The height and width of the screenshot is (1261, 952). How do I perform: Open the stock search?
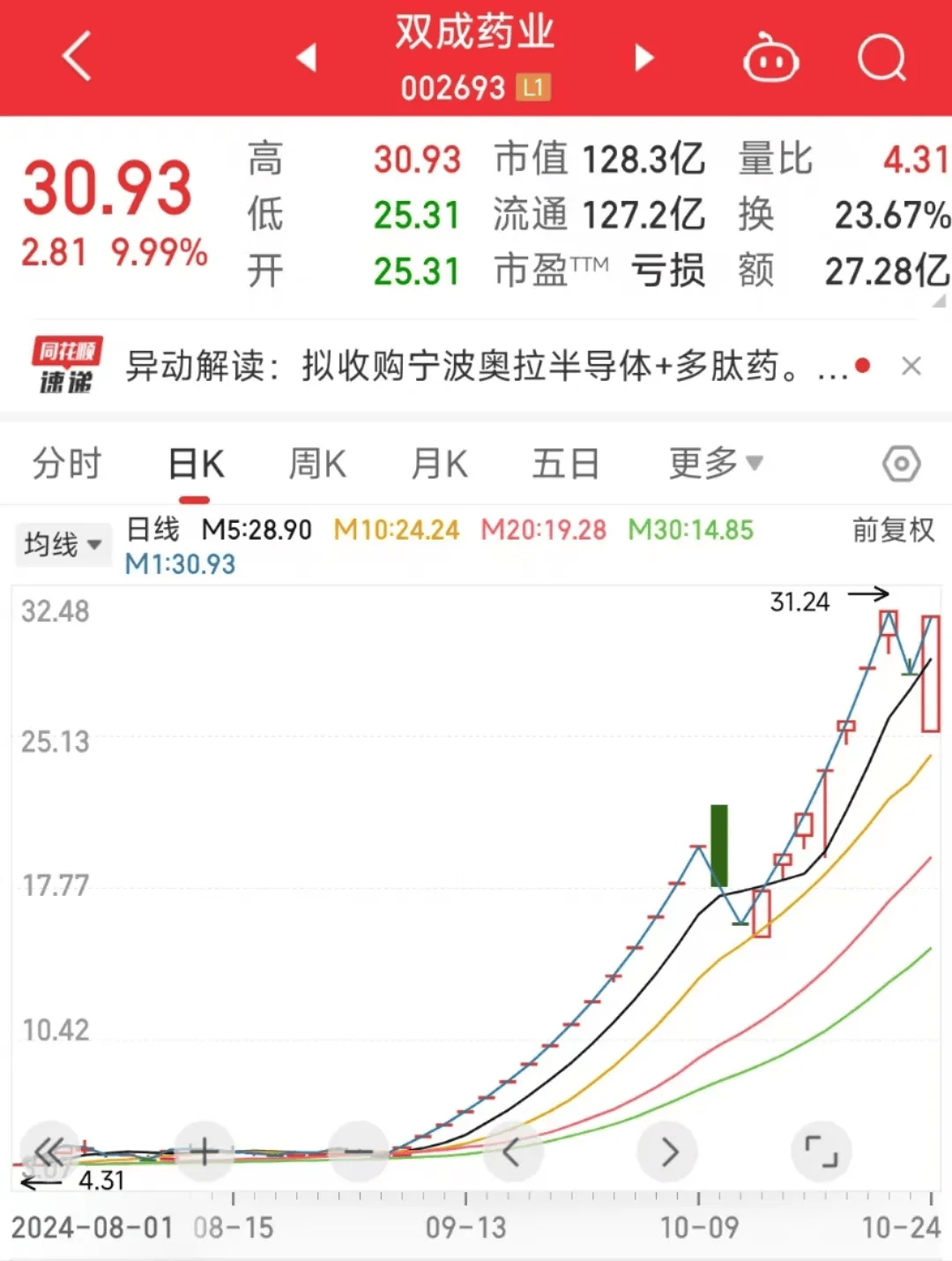pyautogui.click(x=881, y=57)
